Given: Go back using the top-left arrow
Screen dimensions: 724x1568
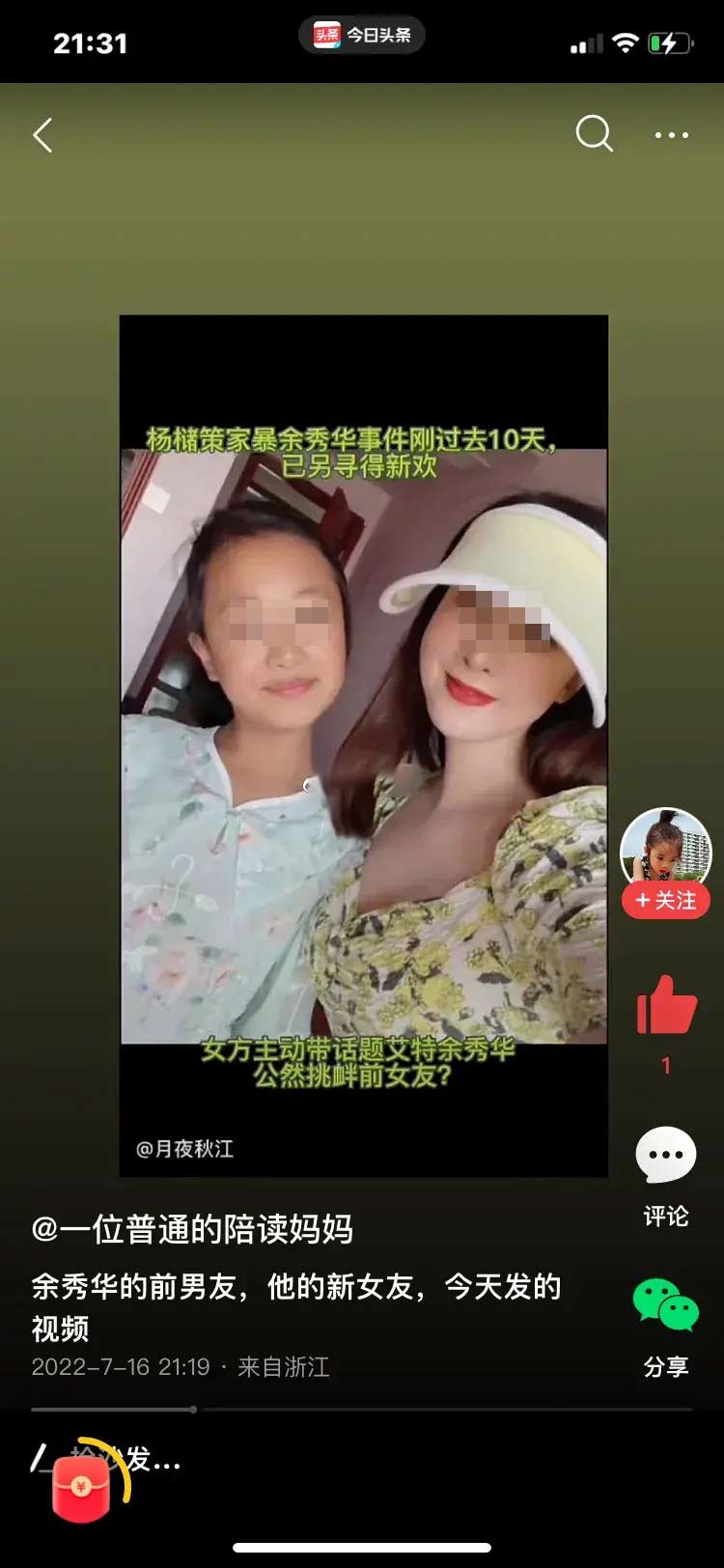Looking at the screenshot, I should coord(42,135).
